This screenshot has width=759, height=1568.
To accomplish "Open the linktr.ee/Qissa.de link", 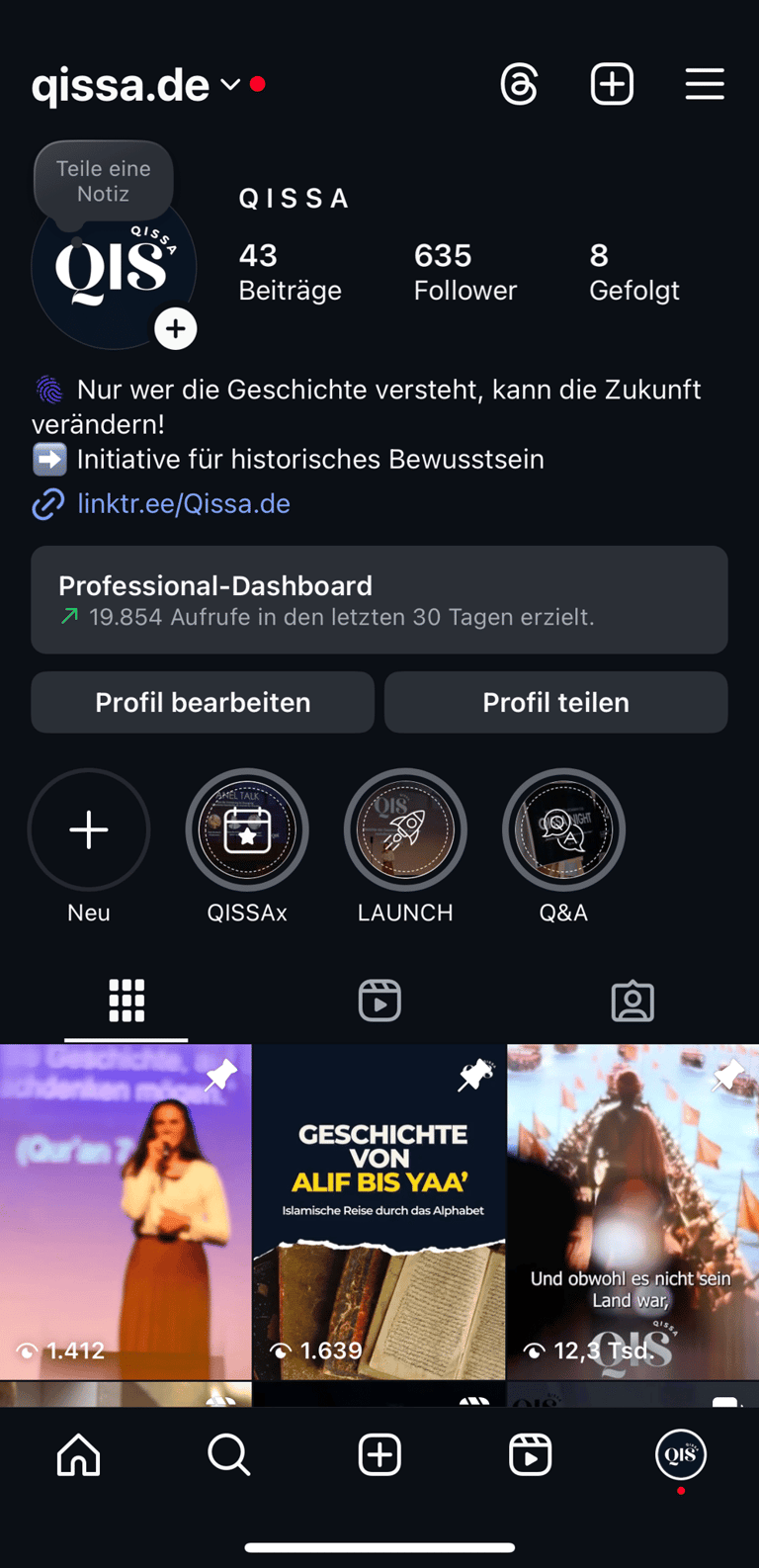I will [x=183, y=504].
